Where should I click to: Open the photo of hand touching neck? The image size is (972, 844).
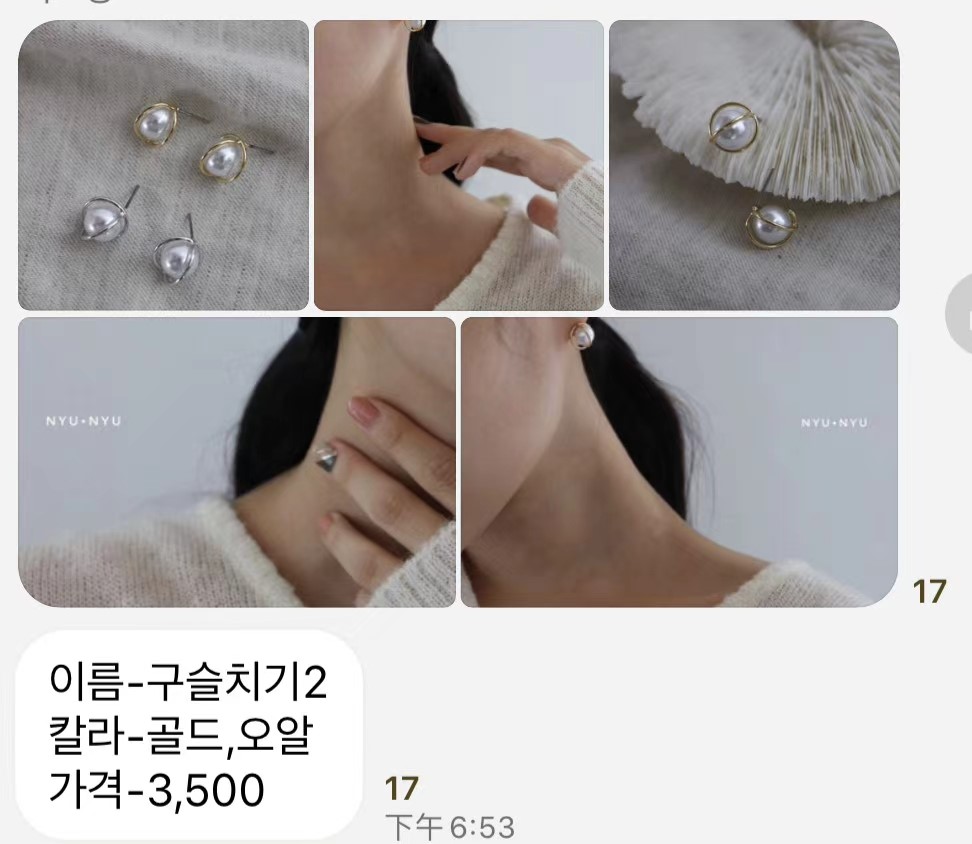tap(458, 165)
